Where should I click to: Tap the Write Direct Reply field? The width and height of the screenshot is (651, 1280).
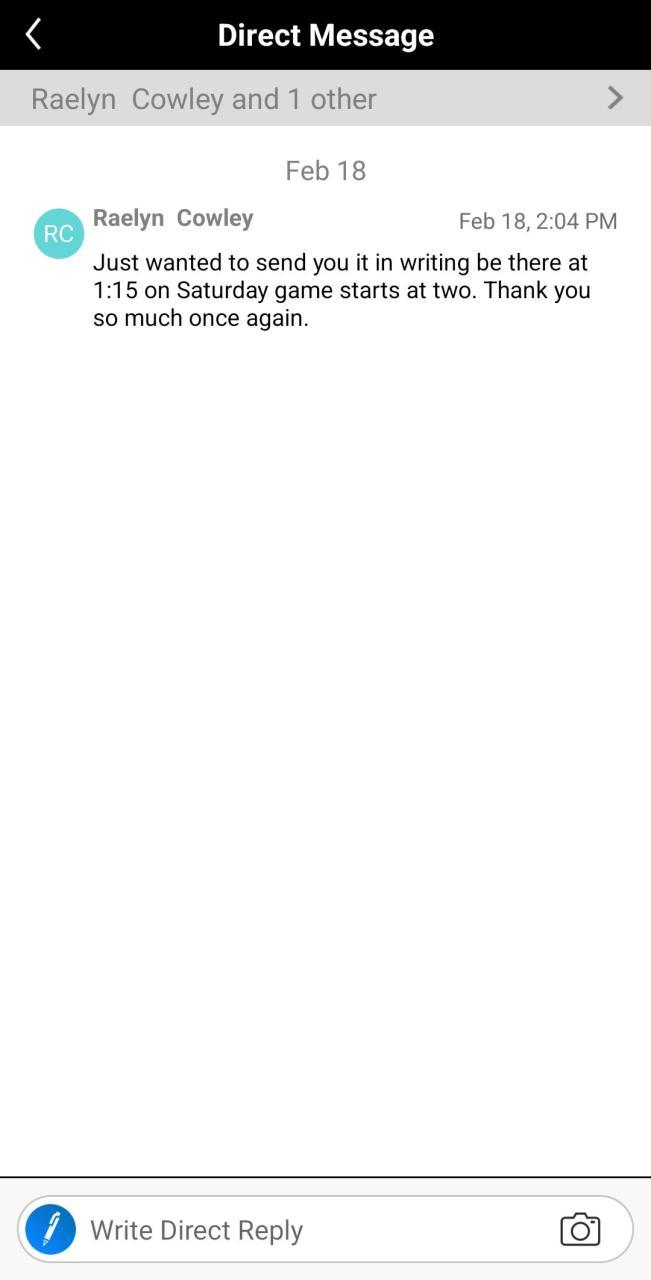point(310,1230)
